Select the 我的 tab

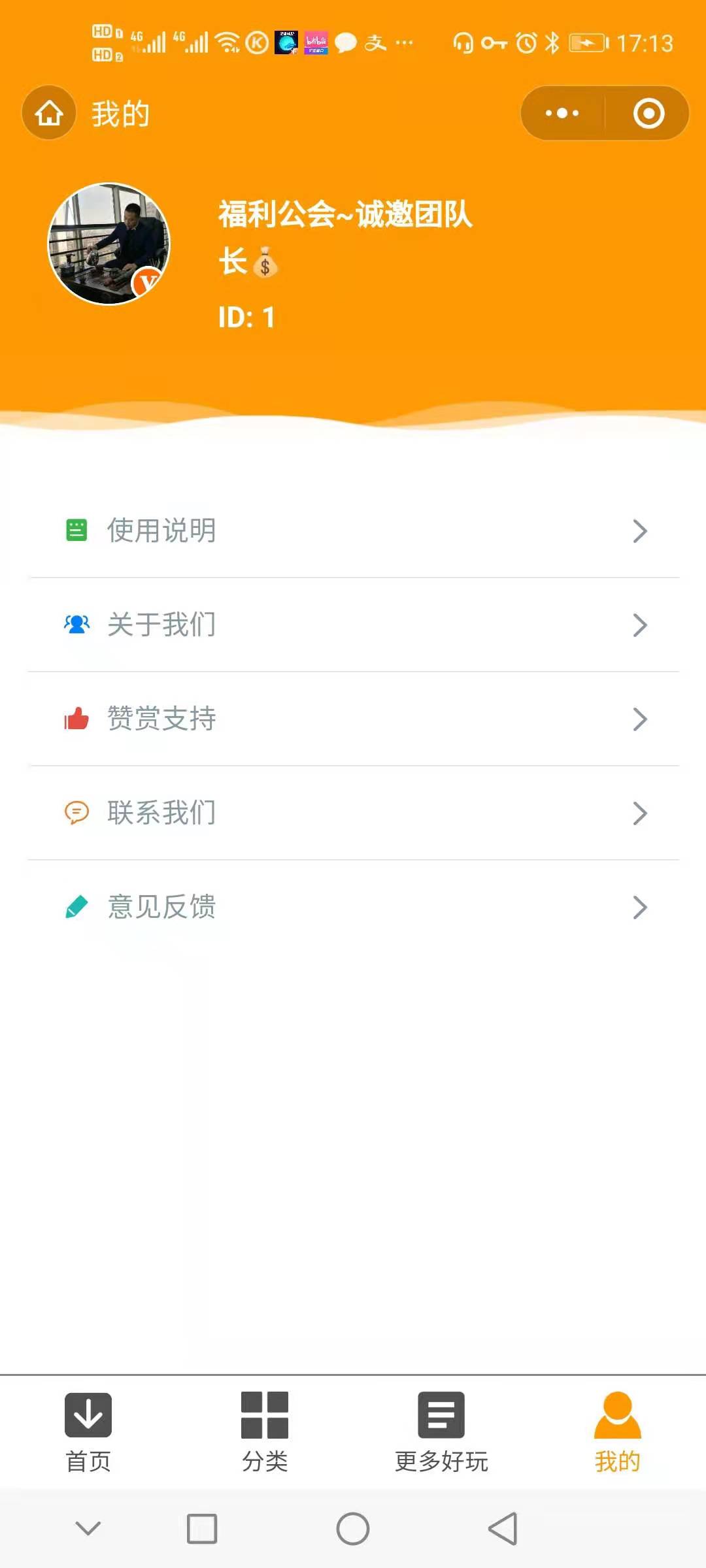click(617, 1432)
